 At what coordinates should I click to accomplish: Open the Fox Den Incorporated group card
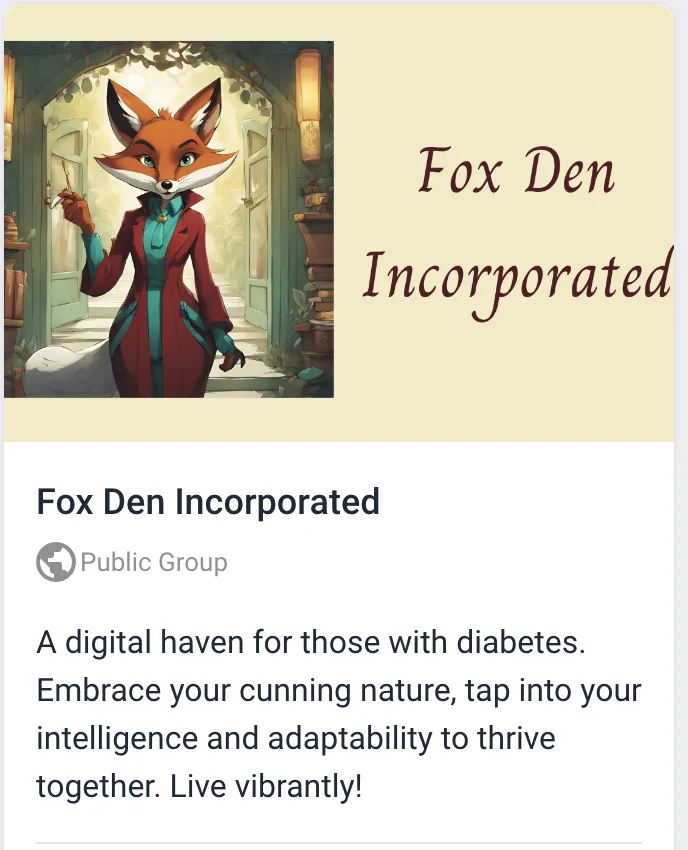208,501
